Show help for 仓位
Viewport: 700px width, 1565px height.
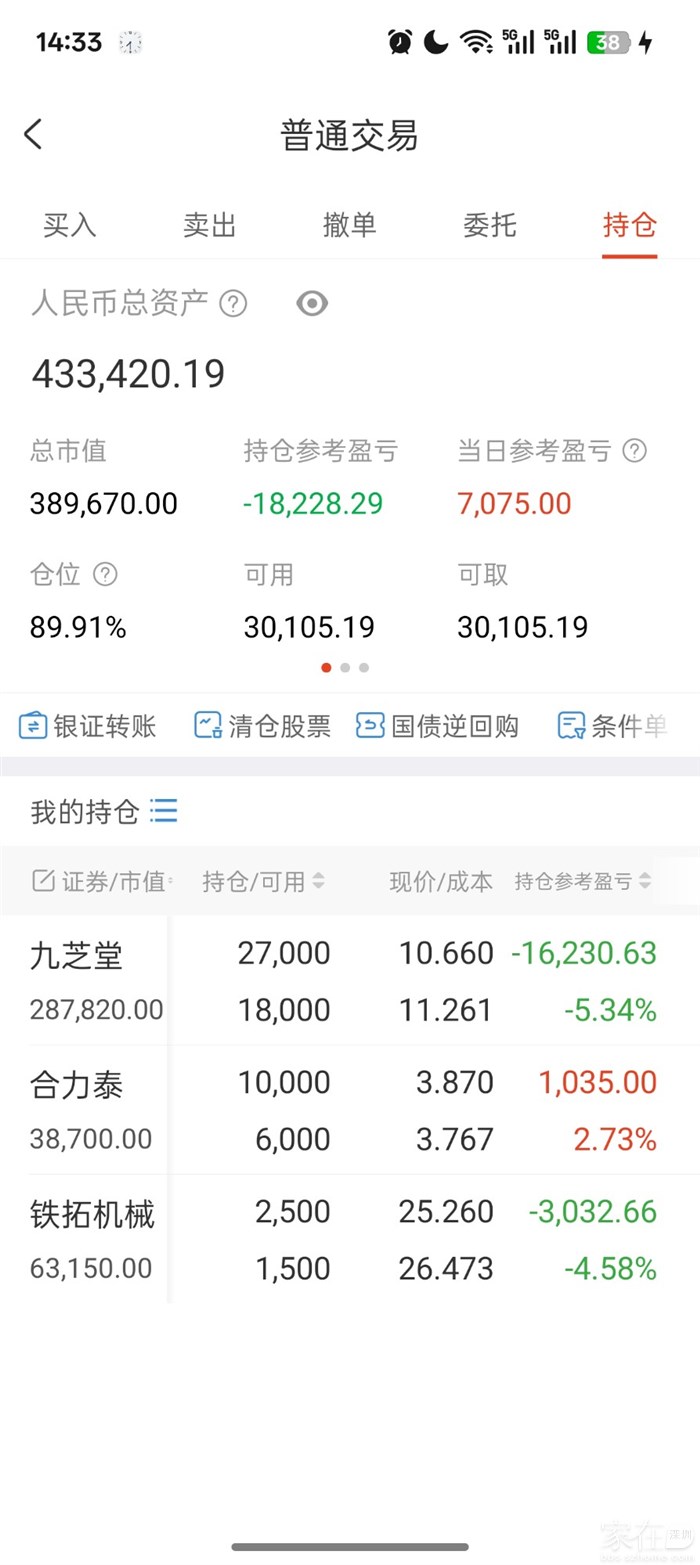105,574
